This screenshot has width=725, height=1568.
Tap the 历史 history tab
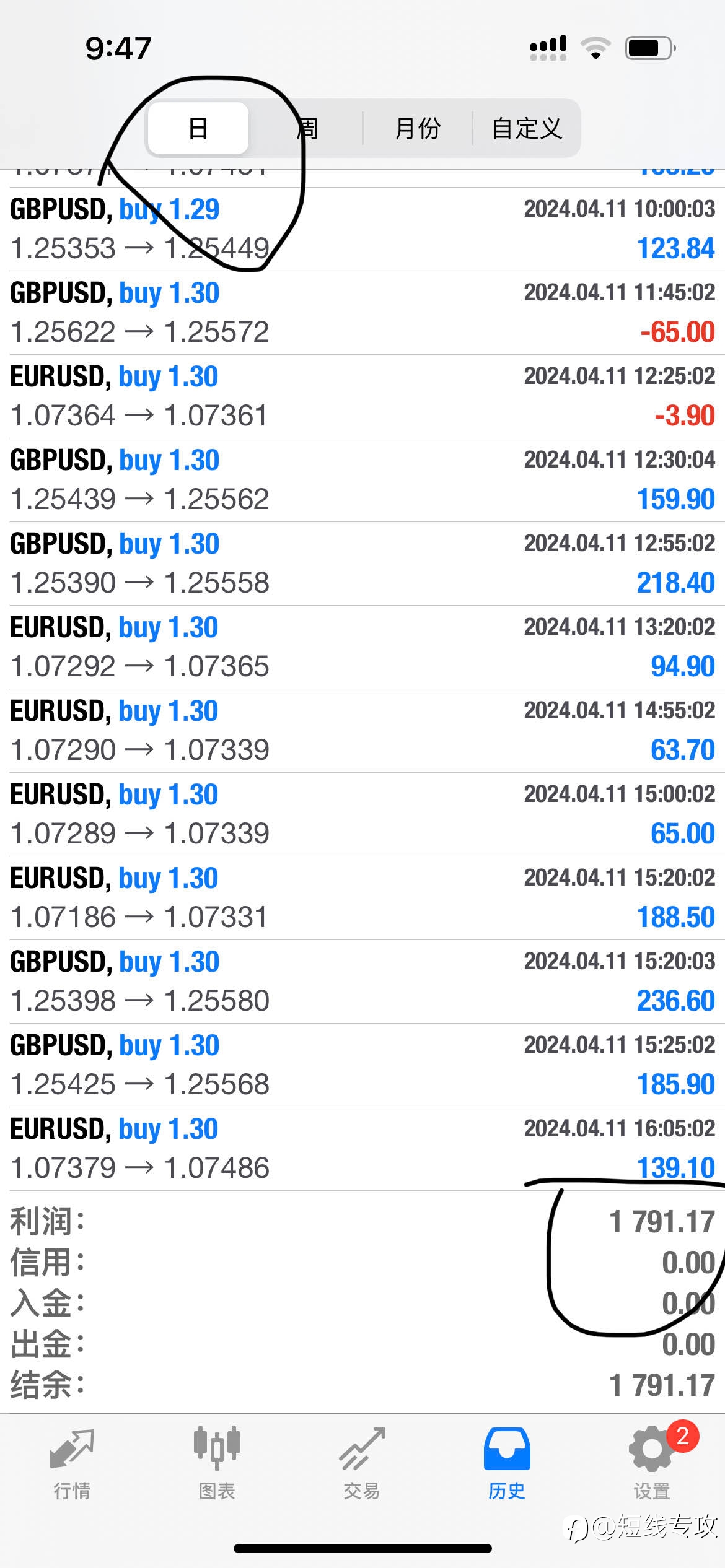tap(507, 1464)
